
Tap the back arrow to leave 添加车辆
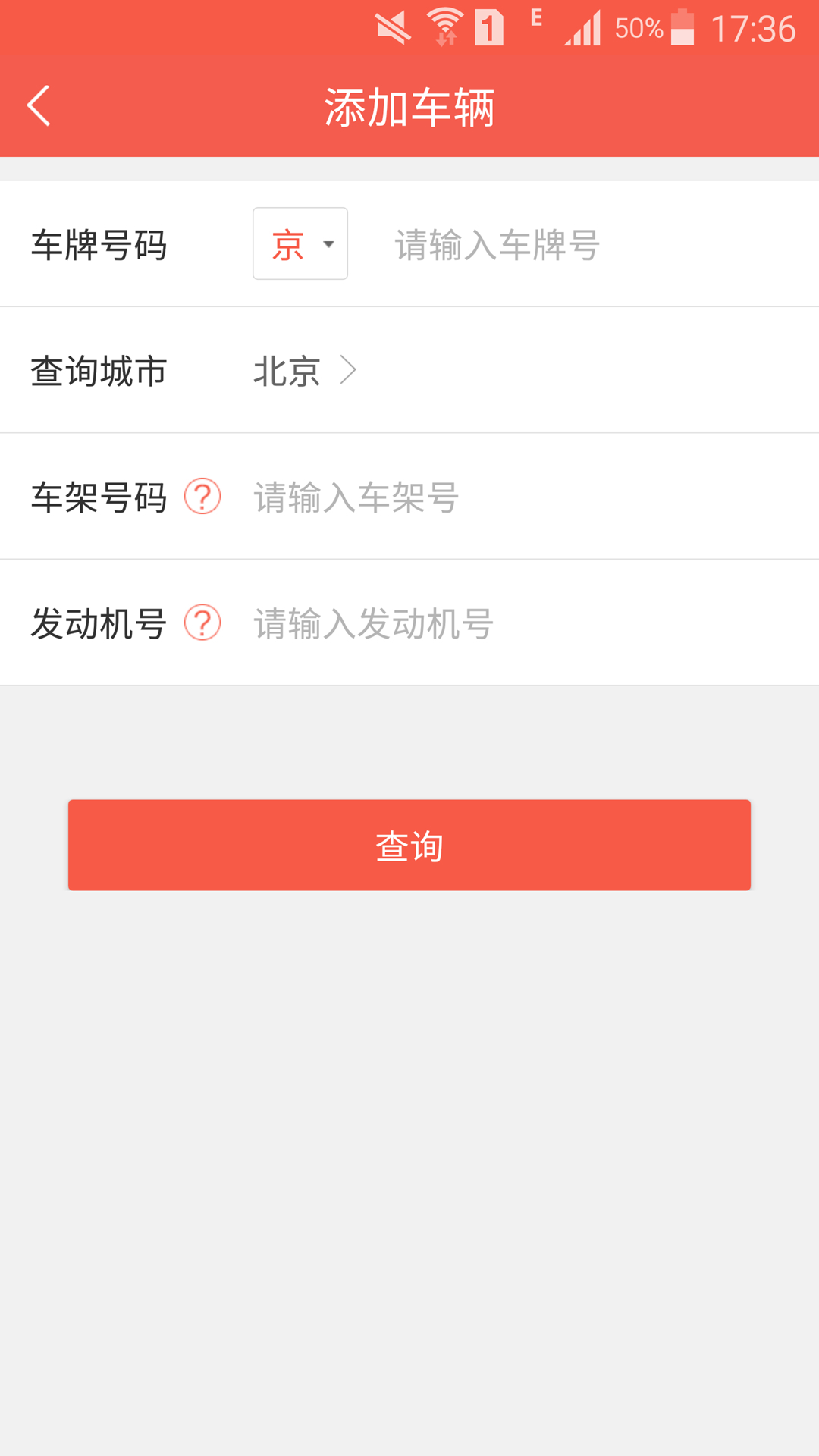tap(38, 106)
